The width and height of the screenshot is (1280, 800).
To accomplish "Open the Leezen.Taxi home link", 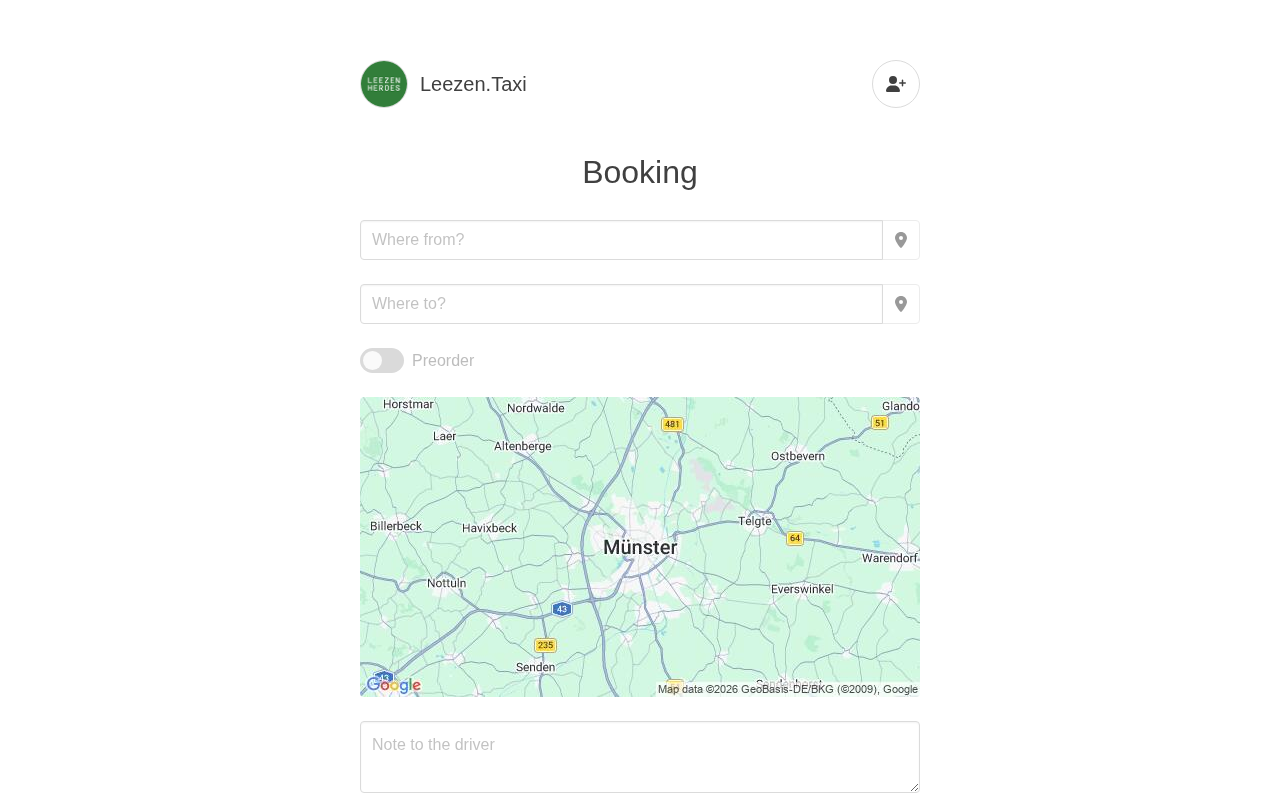I will point(472,84).
